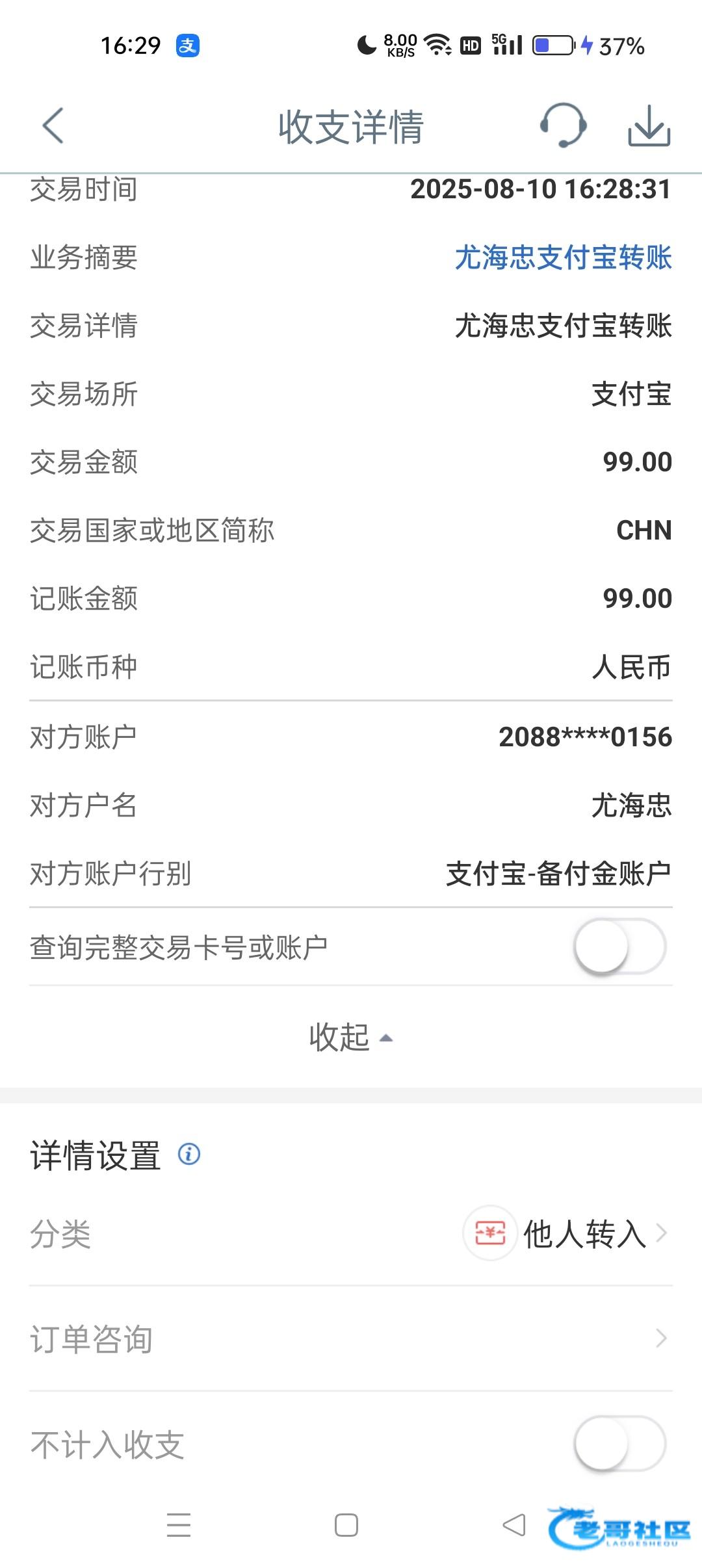Enable 查询完整交易卡号或账户 switch
Image resolution: width=702 pixels, height=1568 pixels.
click(619, 947)
